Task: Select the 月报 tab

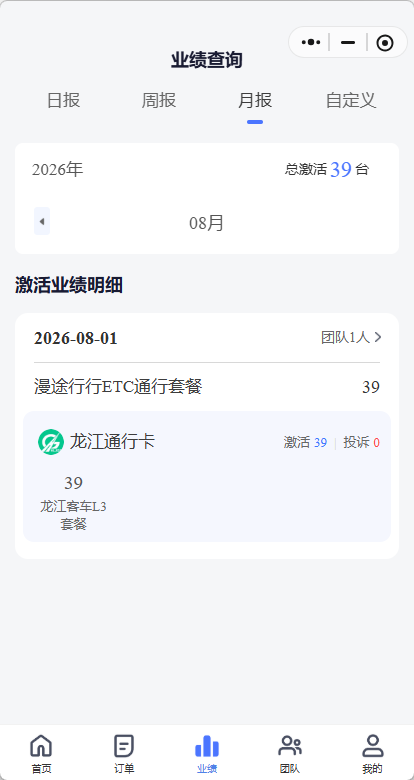Action: [255, 100]
